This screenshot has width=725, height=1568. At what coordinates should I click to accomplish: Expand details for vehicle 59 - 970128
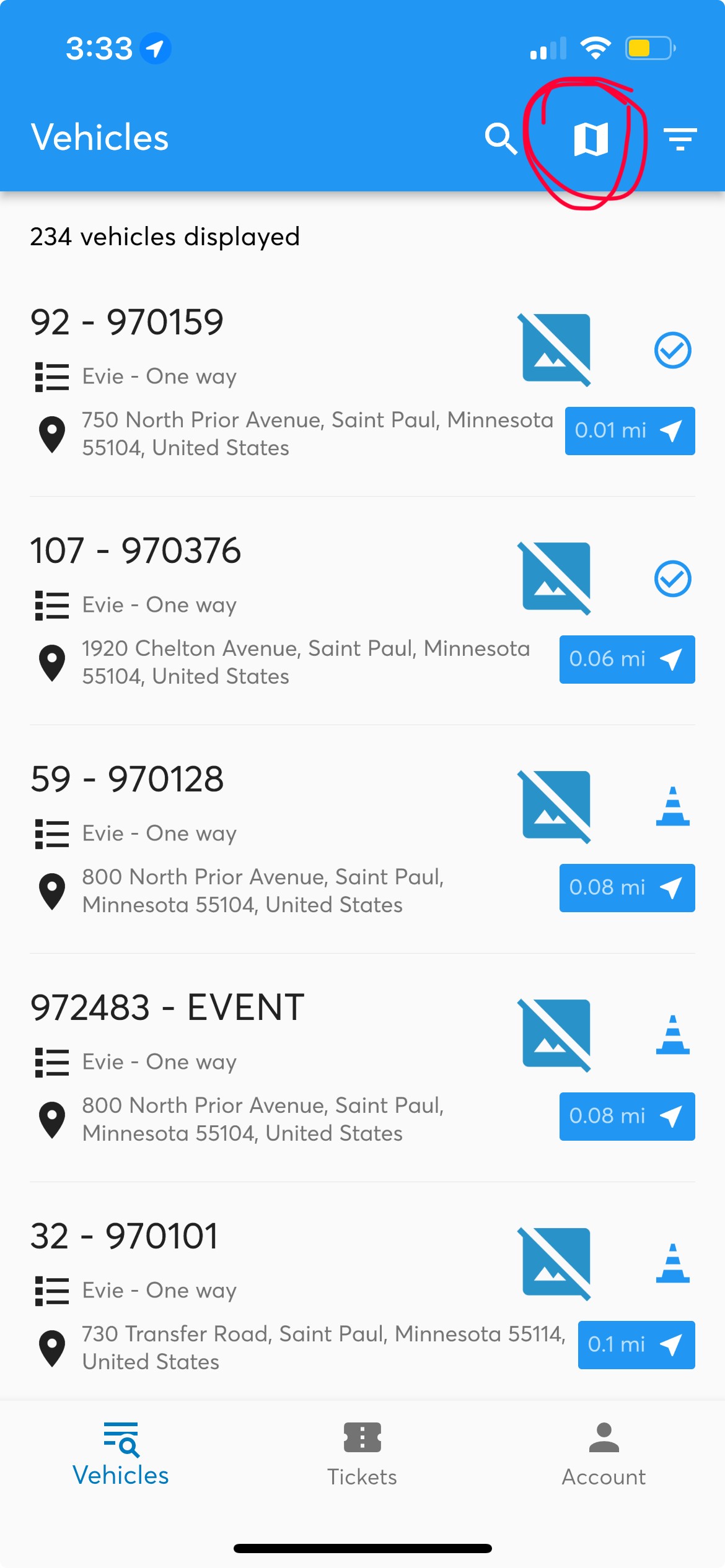[128, 778]
